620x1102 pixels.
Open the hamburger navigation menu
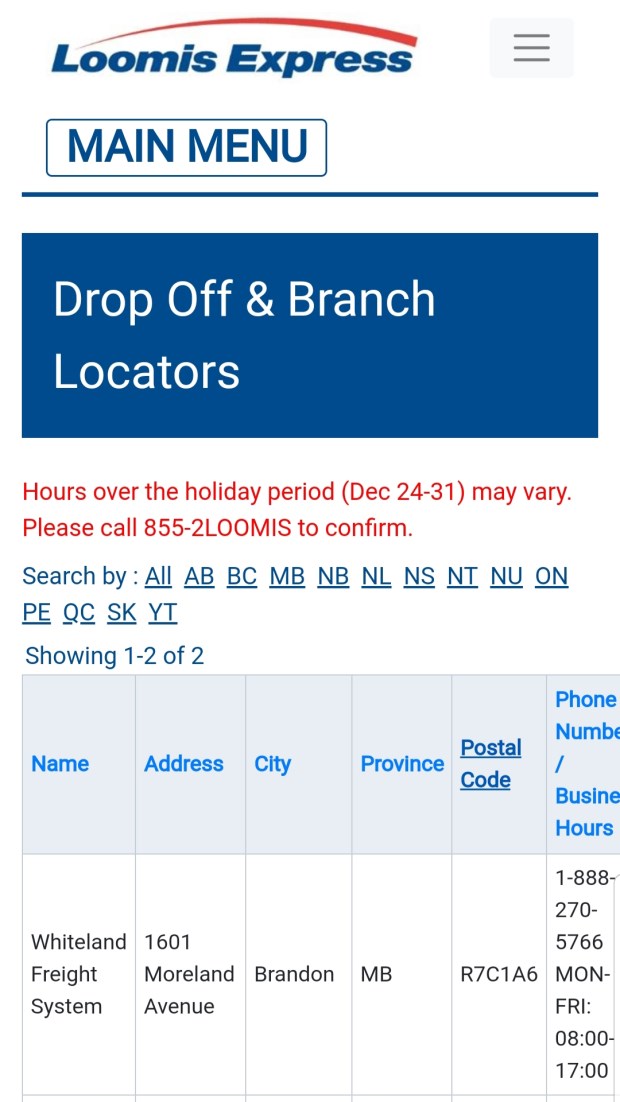[x=531, y=48]
